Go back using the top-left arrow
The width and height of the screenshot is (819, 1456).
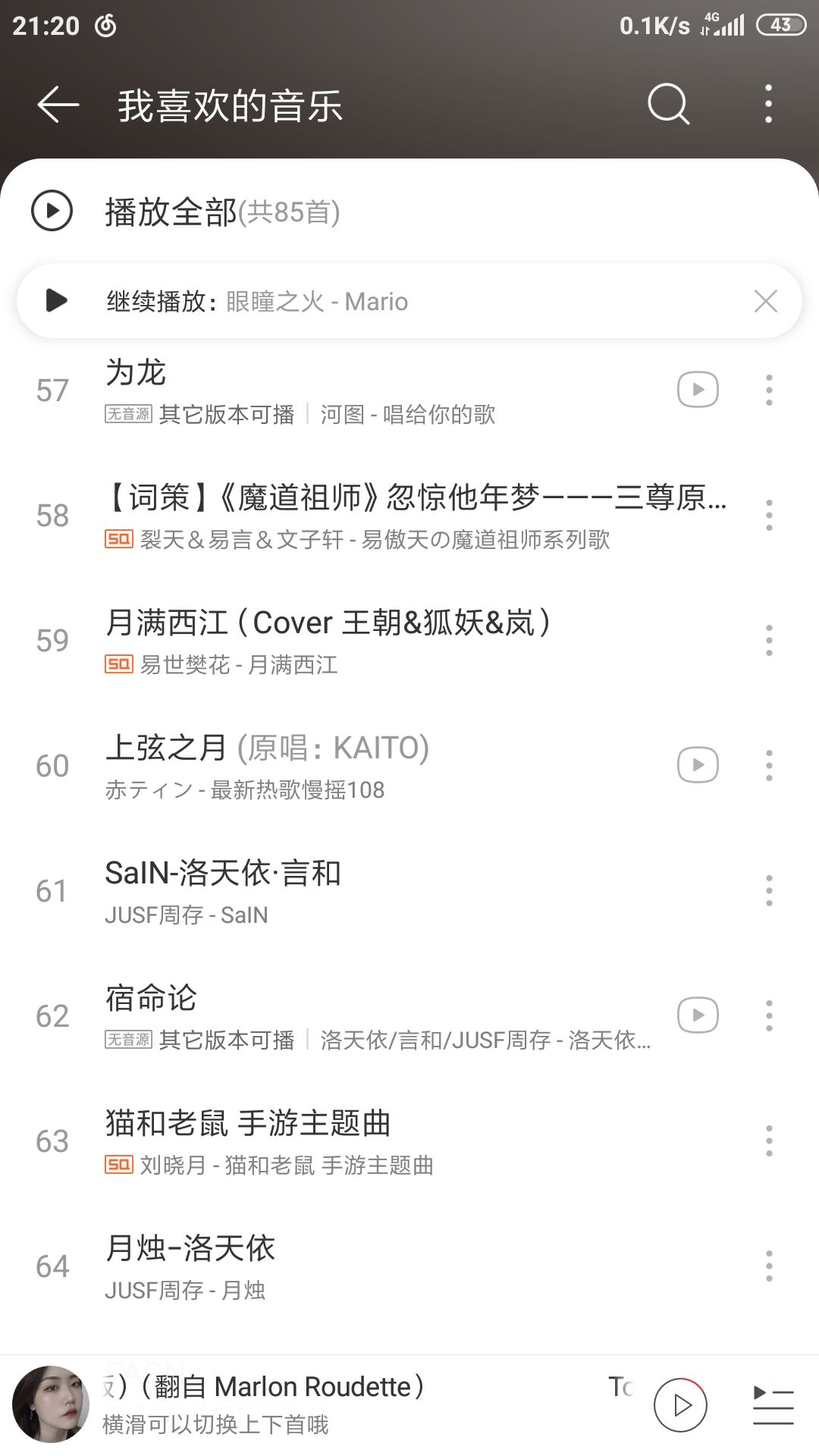click(58, 105)
